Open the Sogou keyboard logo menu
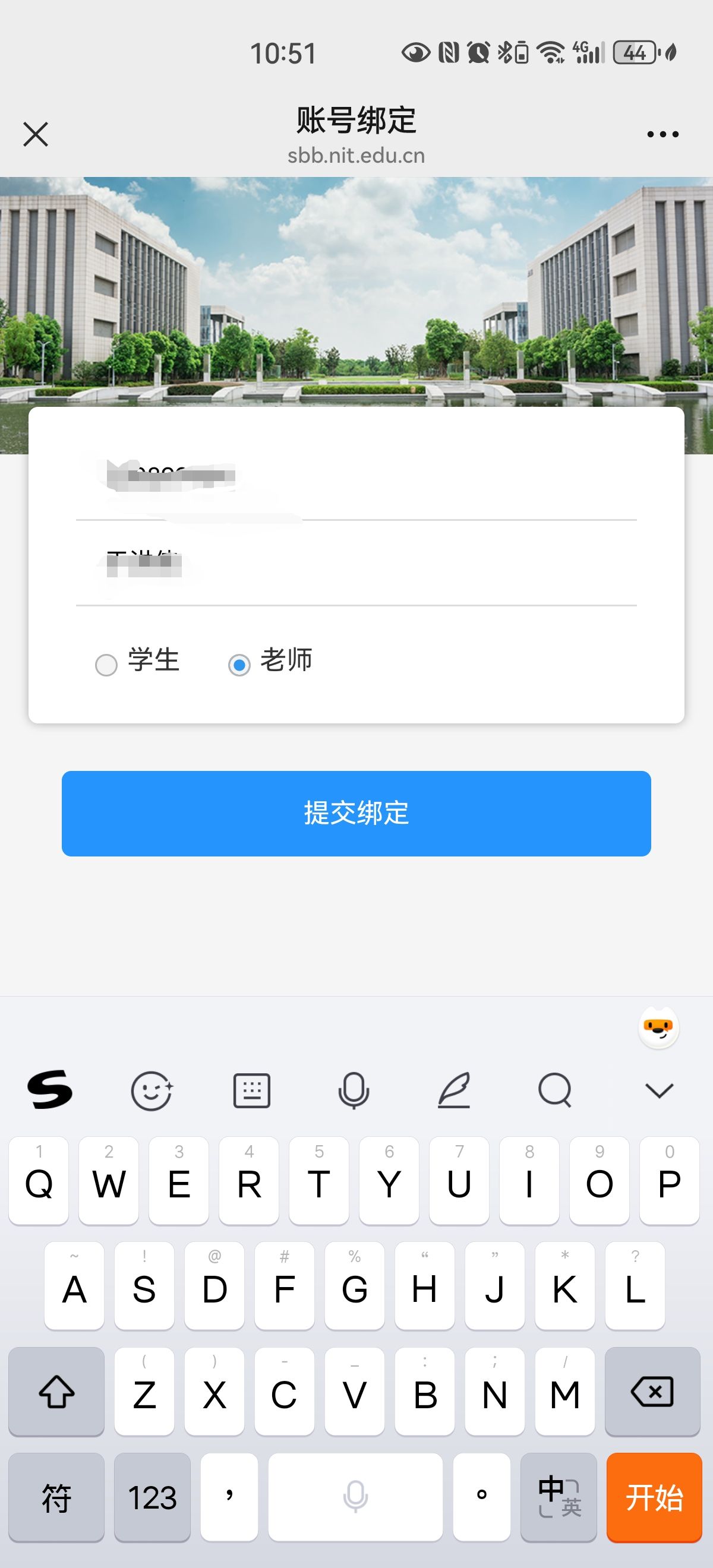 [50, 1090]
